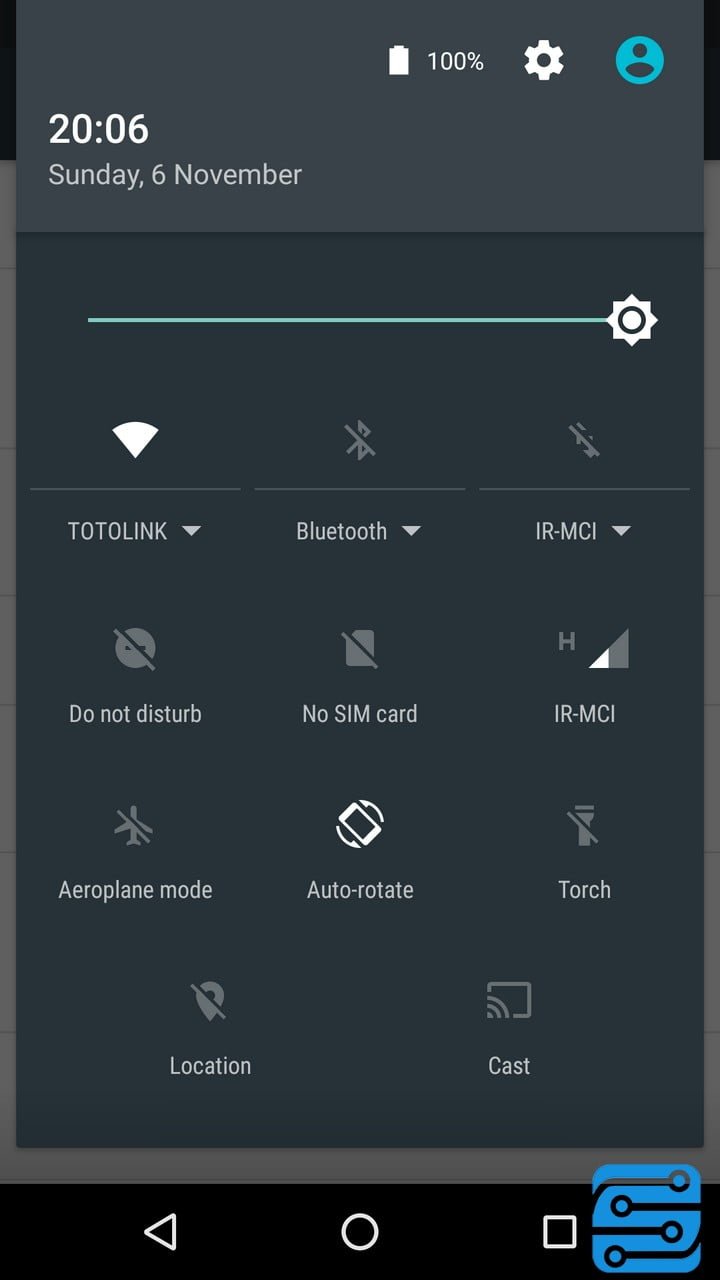Open system settings via gear icon
720x1280 pixels.
coord(544,60)
